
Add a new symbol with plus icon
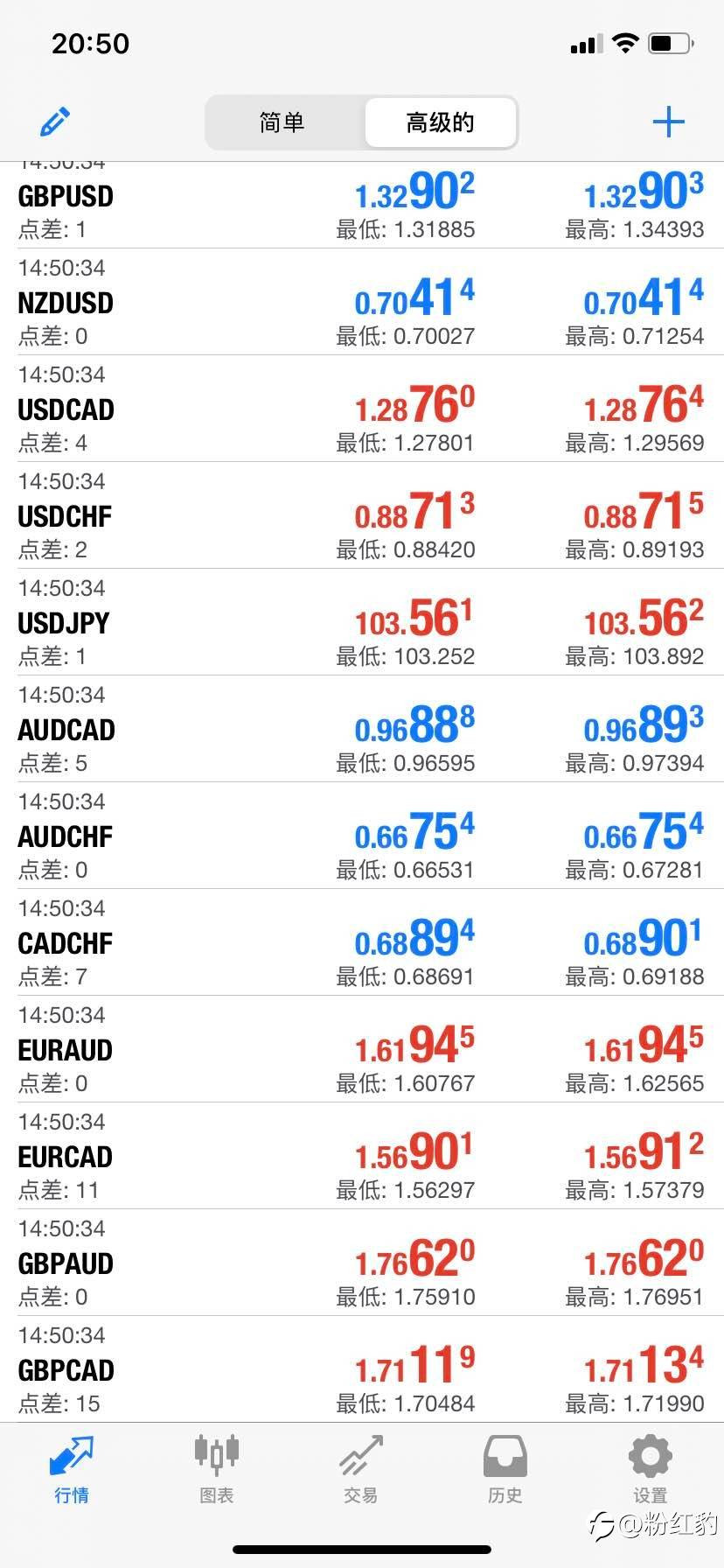coord(669,122)
